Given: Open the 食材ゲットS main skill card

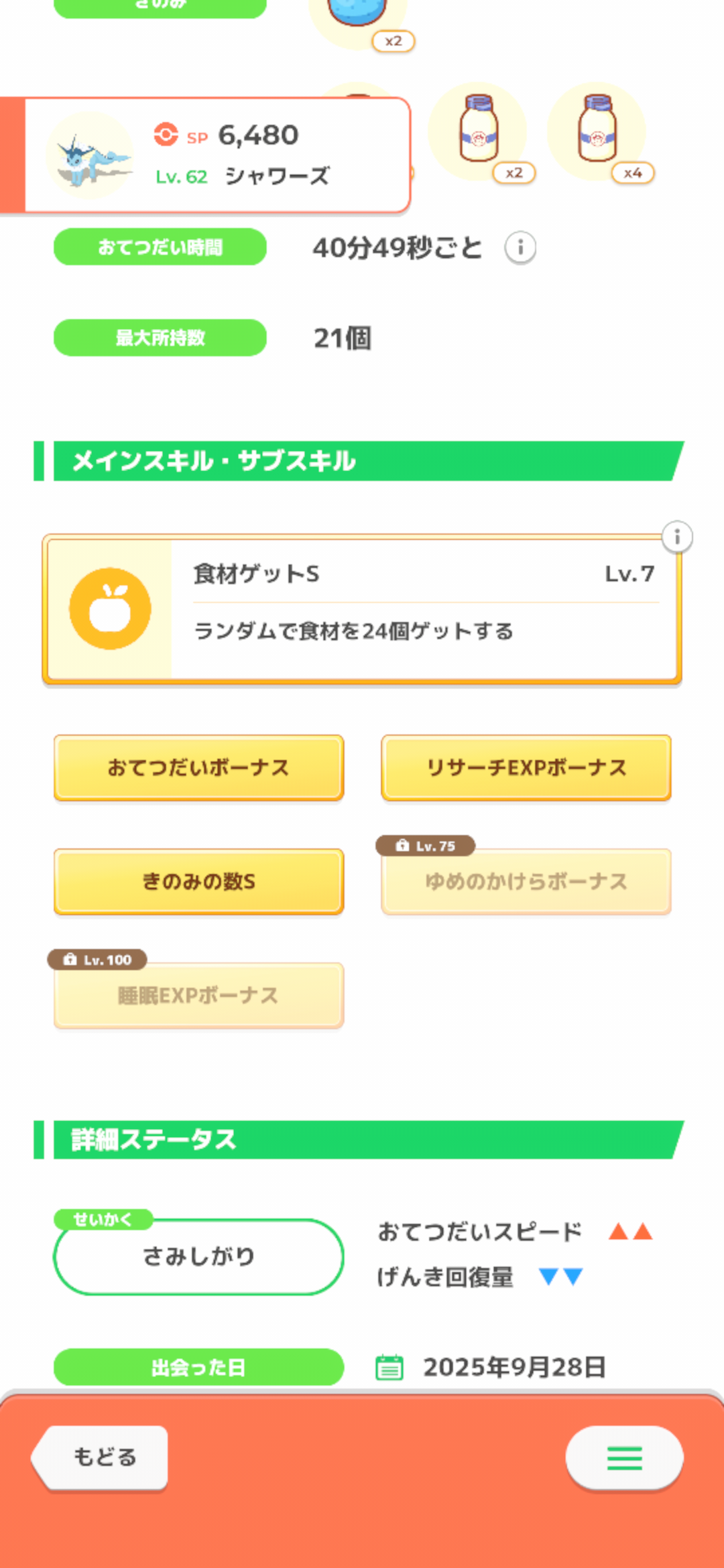Looking at the screenshot, I should [x=362, y=609].
